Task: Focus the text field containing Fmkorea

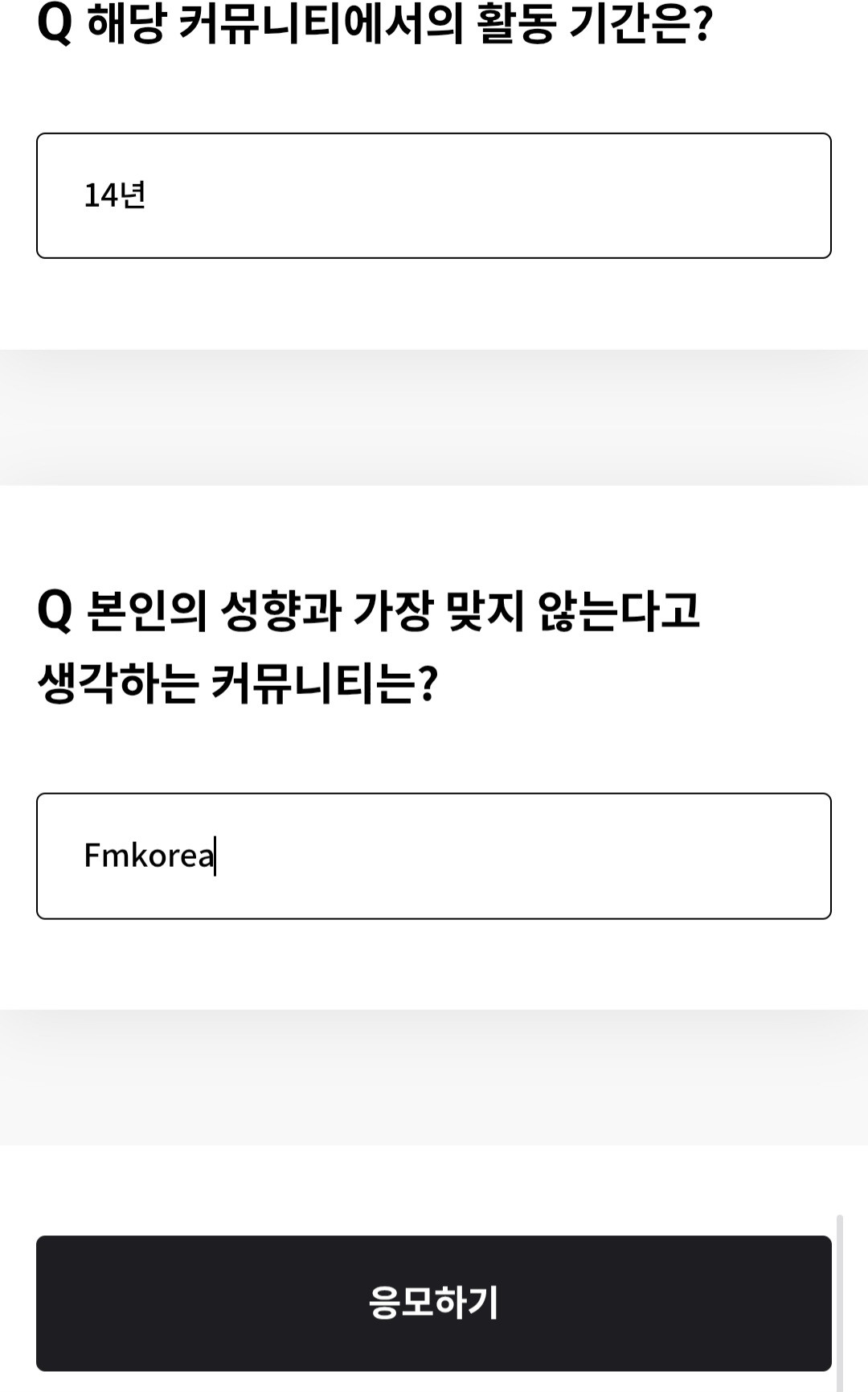Action: pyautogui.click(x=434, y=856)
